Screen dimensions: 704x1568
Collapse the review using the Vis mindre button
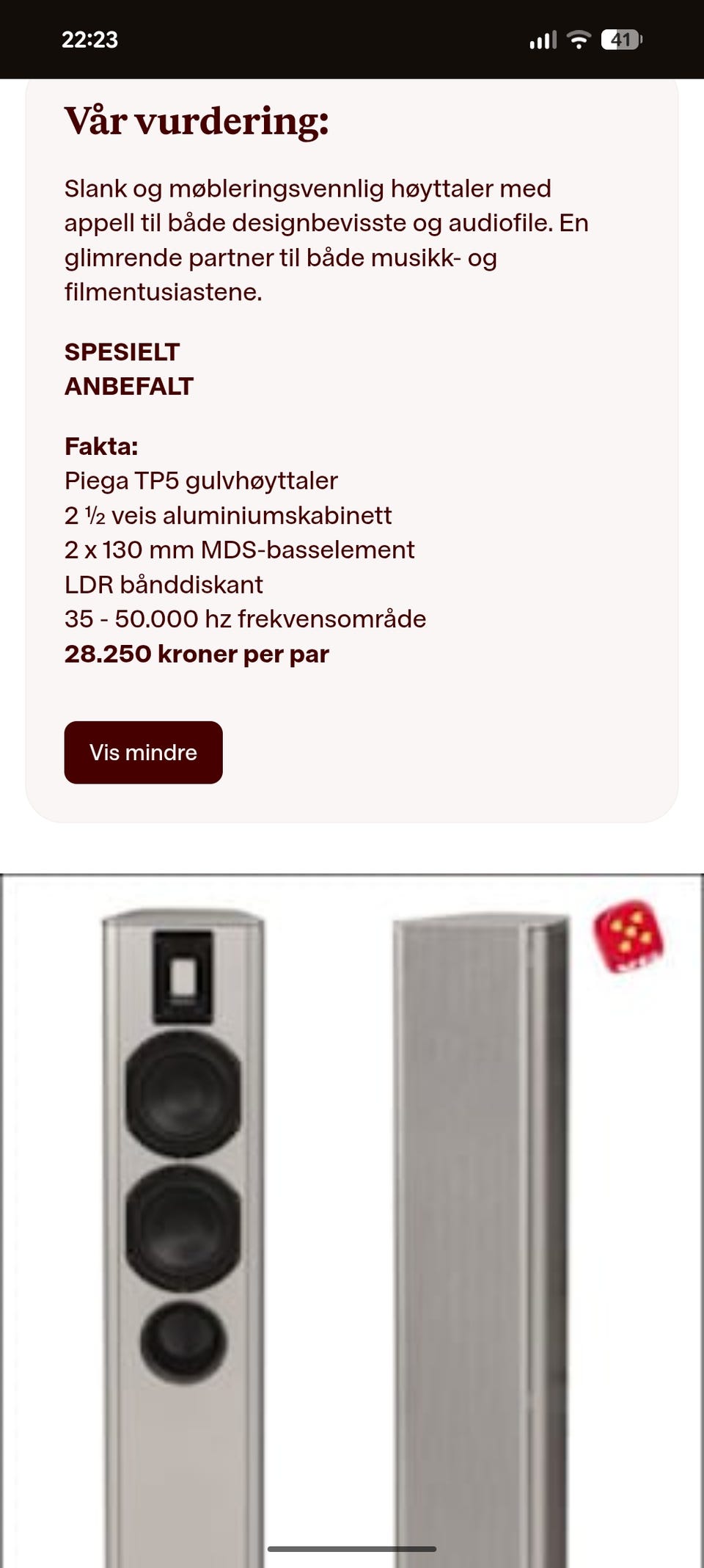pyautogui.click(x=142, y=752)
